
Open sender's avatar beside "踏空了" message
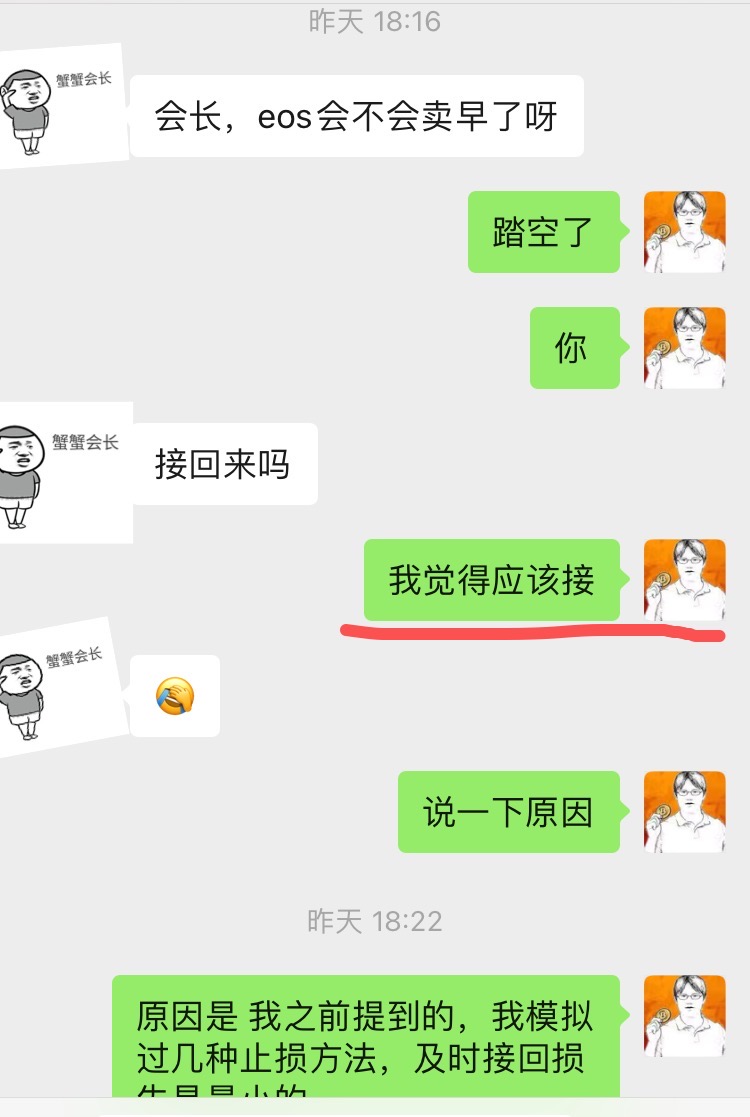pos(684,232)
